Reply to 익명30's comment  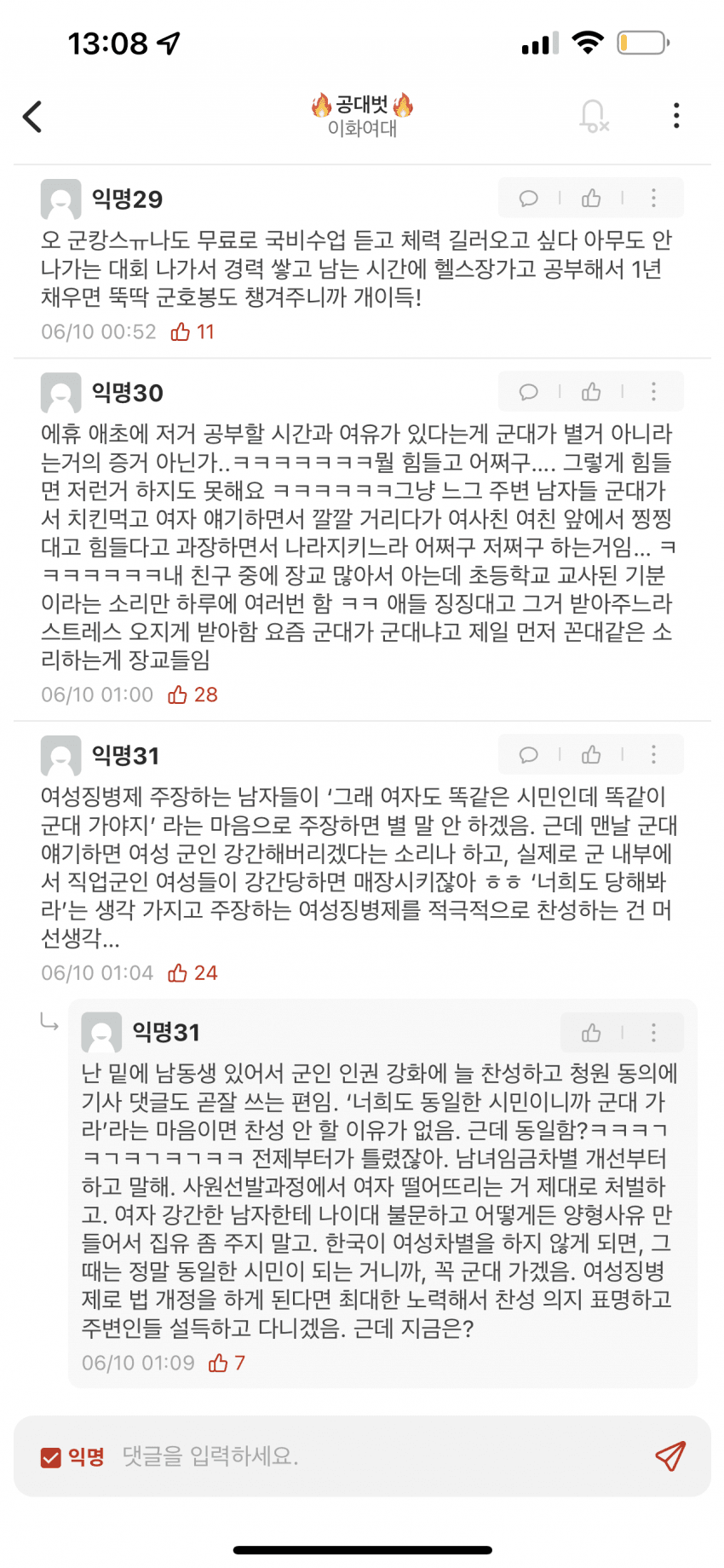point(529,392)
